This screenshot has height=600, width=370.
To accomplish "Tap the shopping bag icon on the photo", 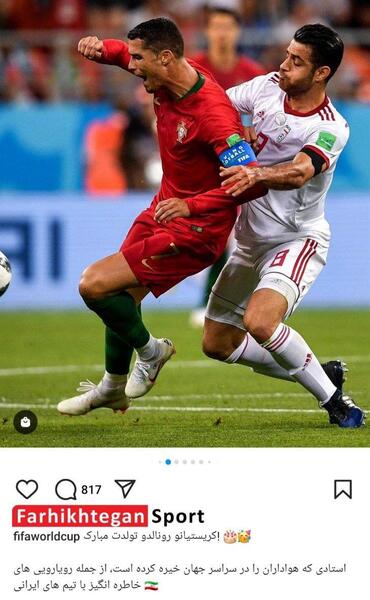I will tap(25, 422).
